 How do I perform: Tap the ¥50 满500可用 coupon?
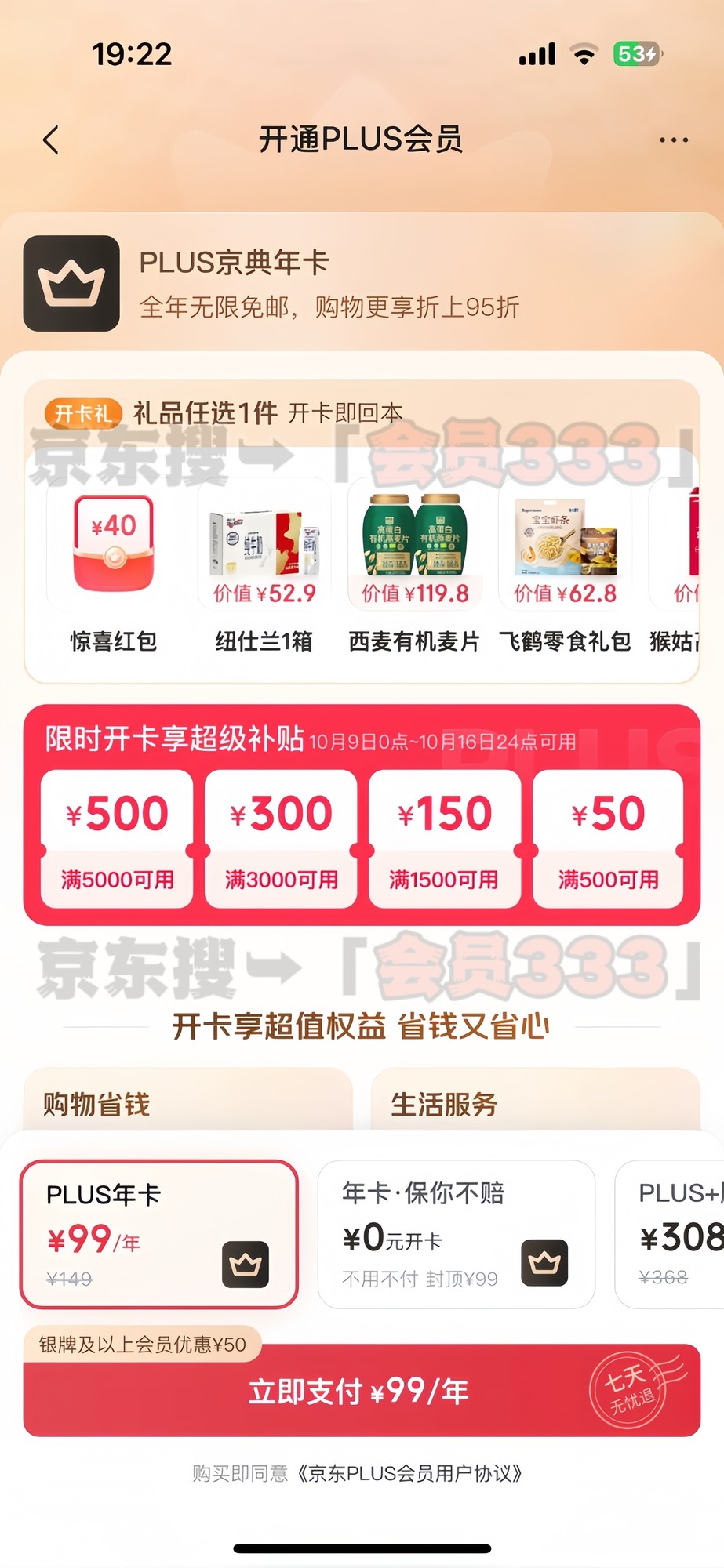pyautogui.click(x=608, y=839)
